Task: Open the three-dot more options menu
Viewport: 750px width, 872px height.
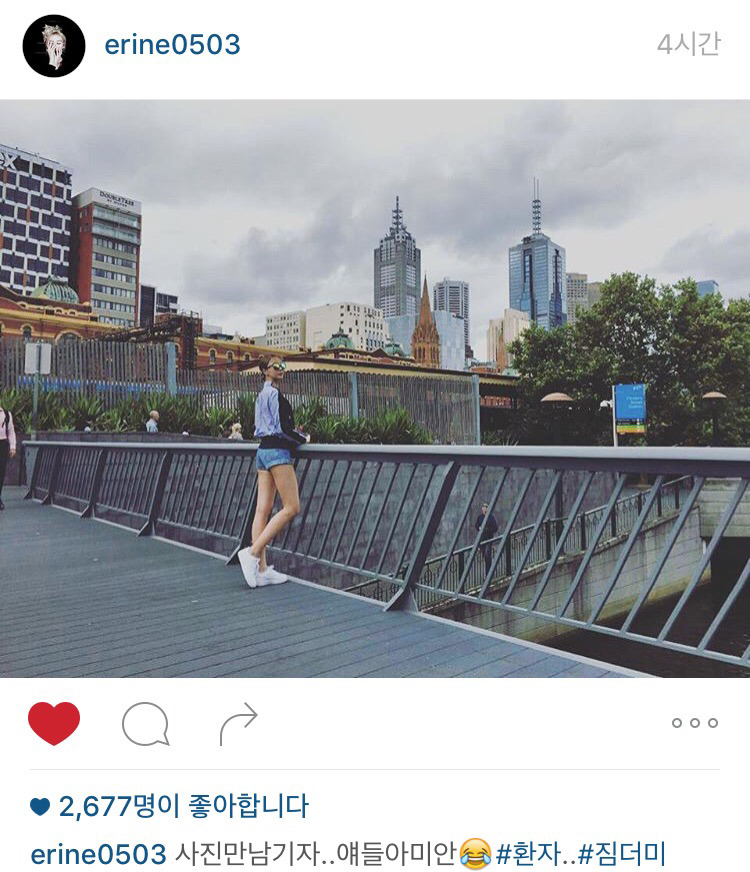Action: point(694,722)
